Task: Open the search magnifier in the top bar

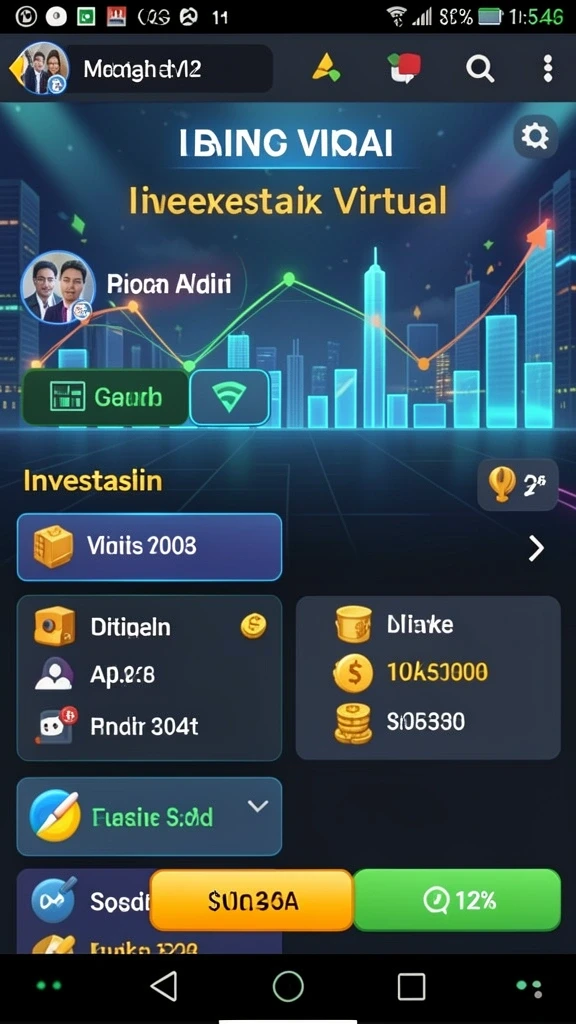Action: tap(480, 68)
